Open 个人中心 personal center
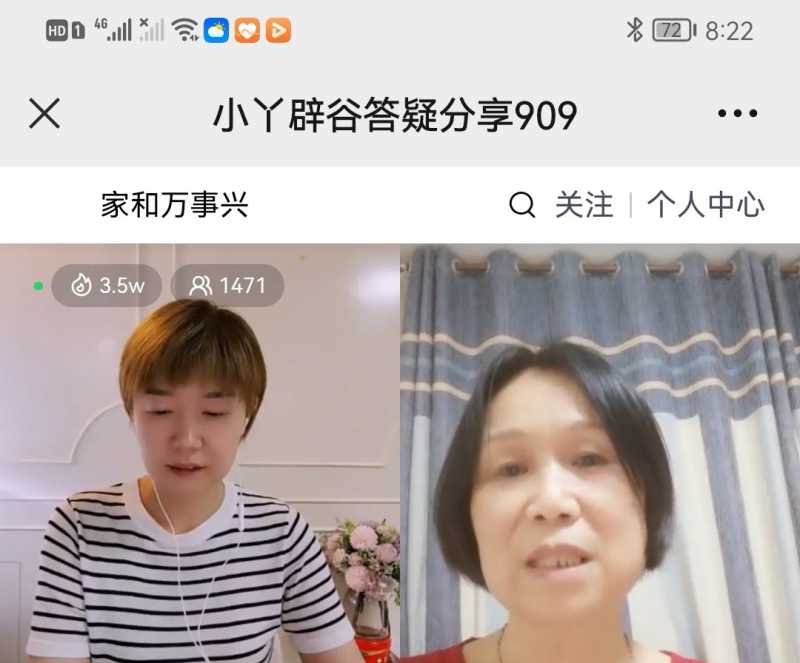The height and width of the screenshot is (663, 800). [x=705, y=205]
